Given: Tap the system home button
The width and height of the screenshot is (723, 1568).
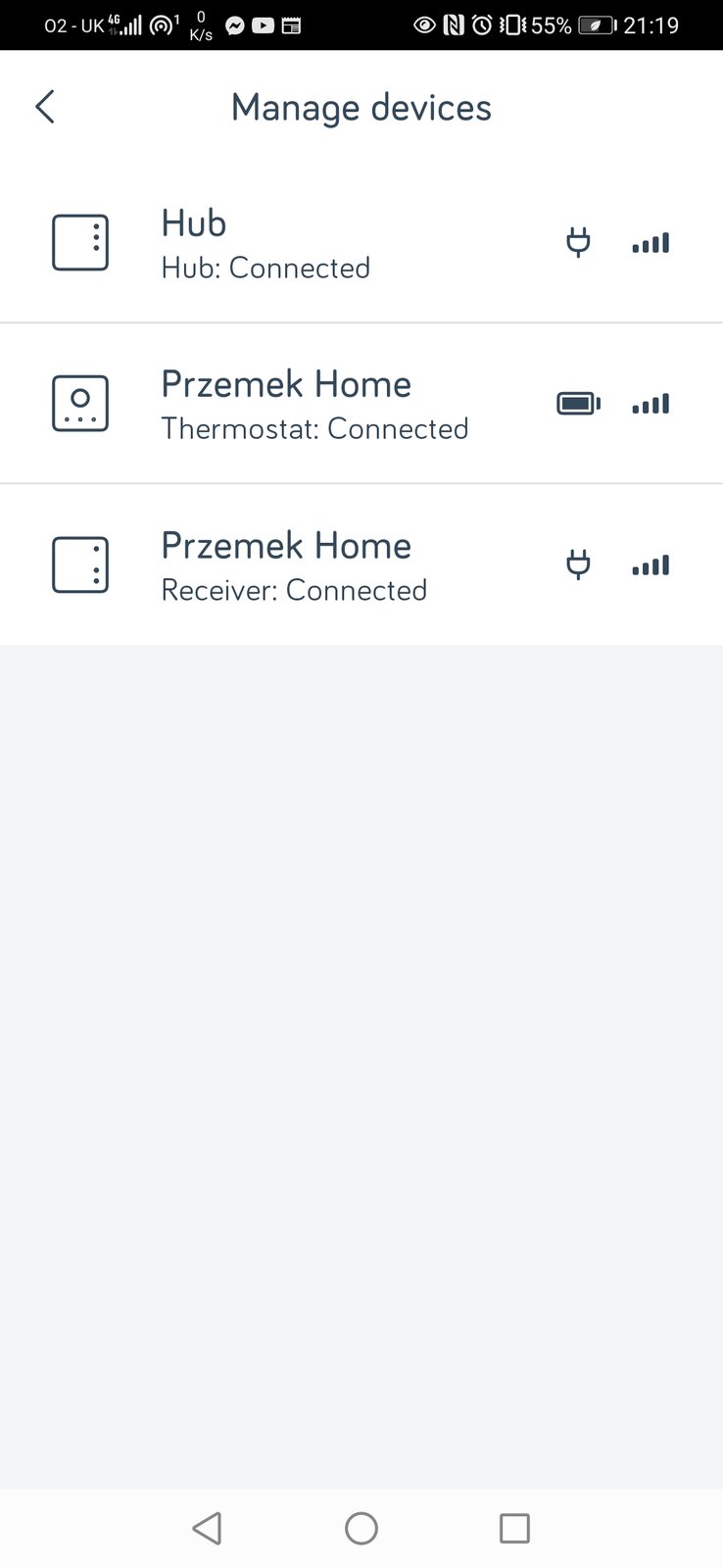Looking at the screenshot, I should click(x=361, y=1528).
